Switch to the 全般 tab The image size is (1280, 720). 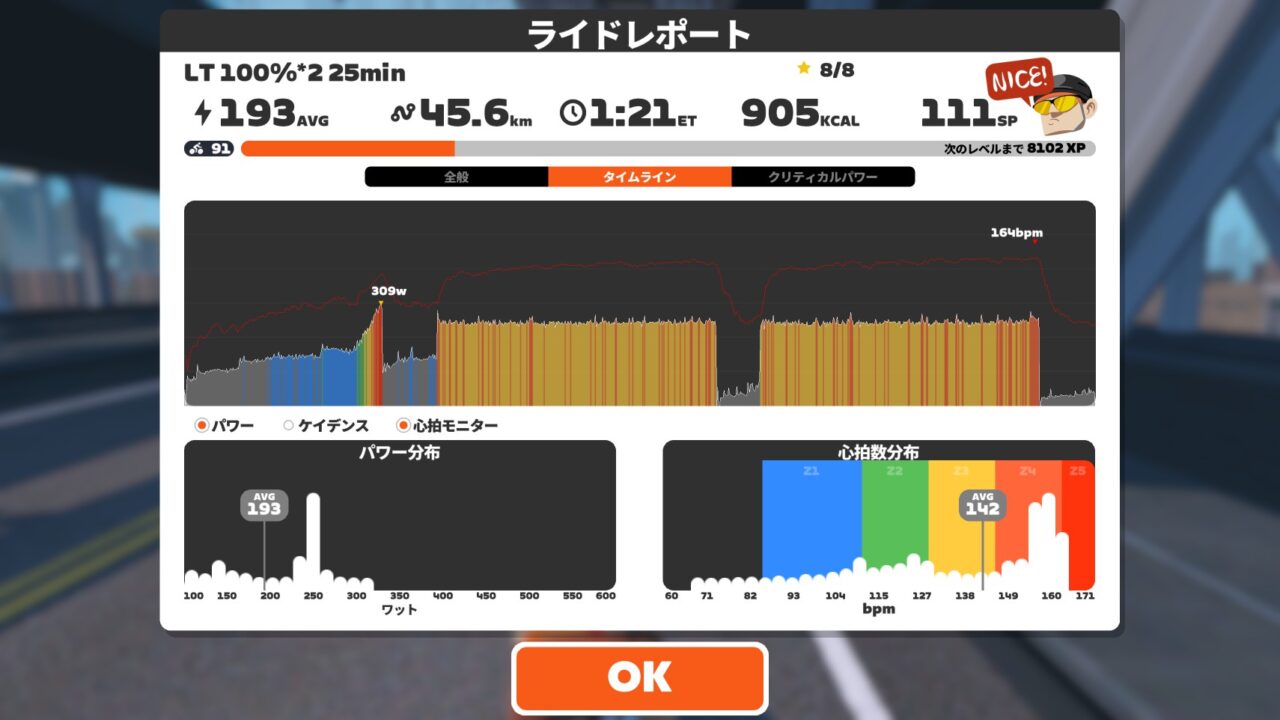click(456, 177)
